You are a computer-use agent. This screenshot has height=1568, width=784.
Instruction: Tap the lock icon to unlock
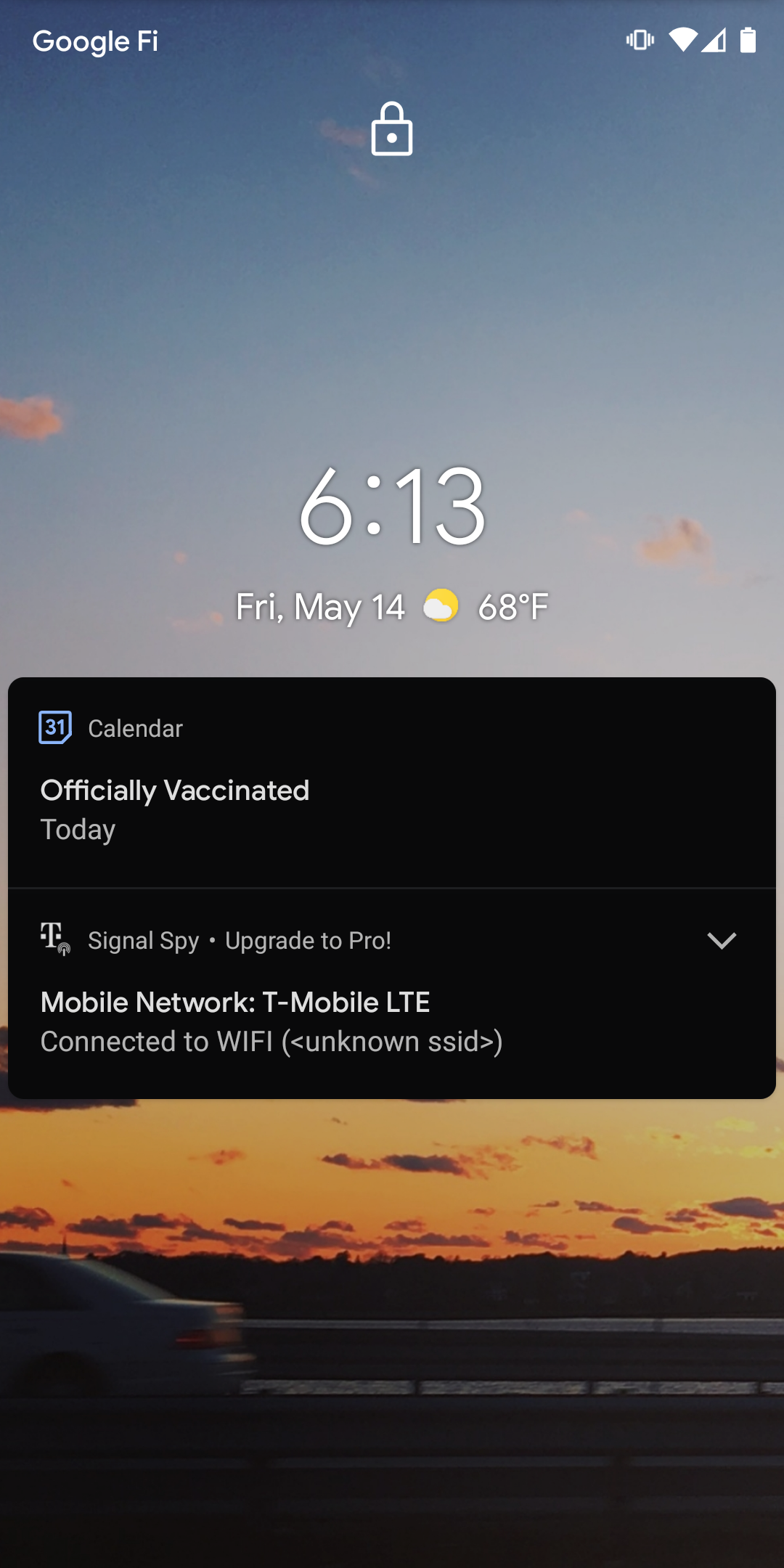392,130
